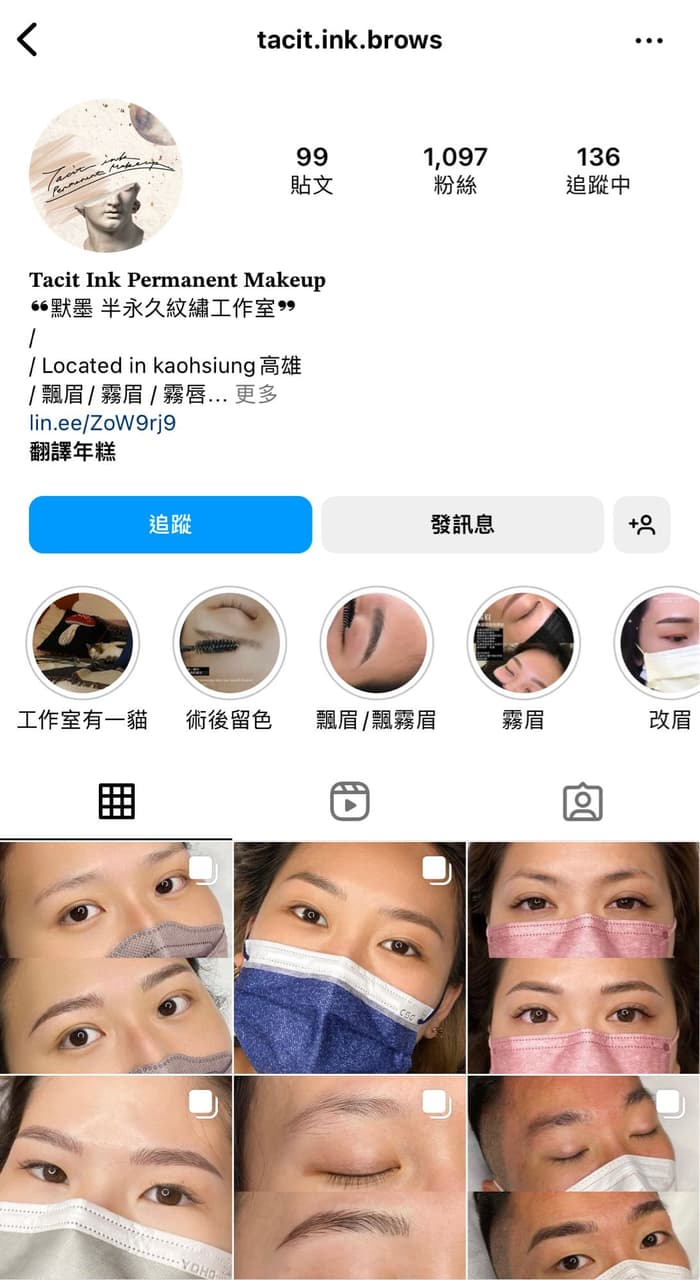Open the lin.ee/ZoW9rj9 bio link

tap(103, 423)
